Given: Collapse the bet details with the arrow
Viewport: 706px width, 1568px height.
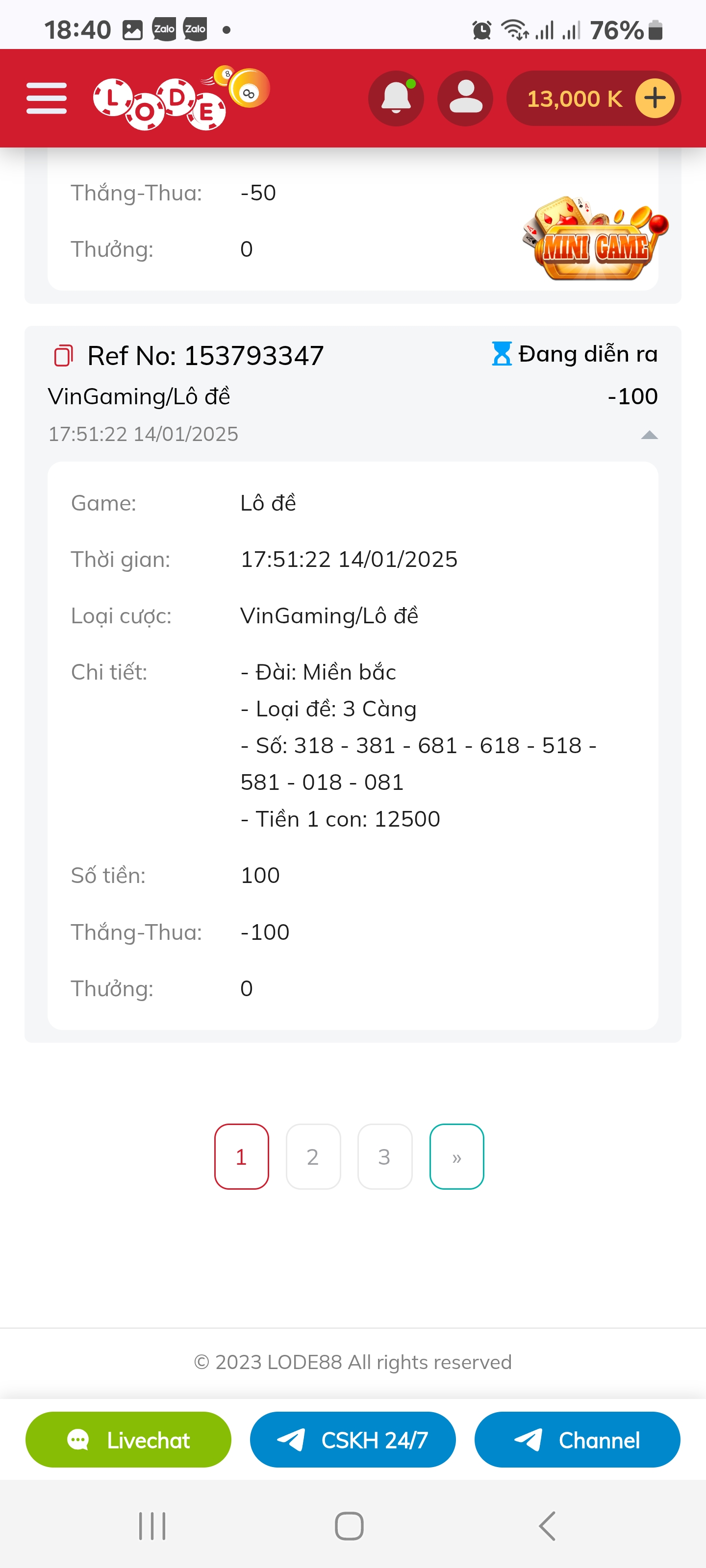Looking at the screenshot, I should [649, 435].
